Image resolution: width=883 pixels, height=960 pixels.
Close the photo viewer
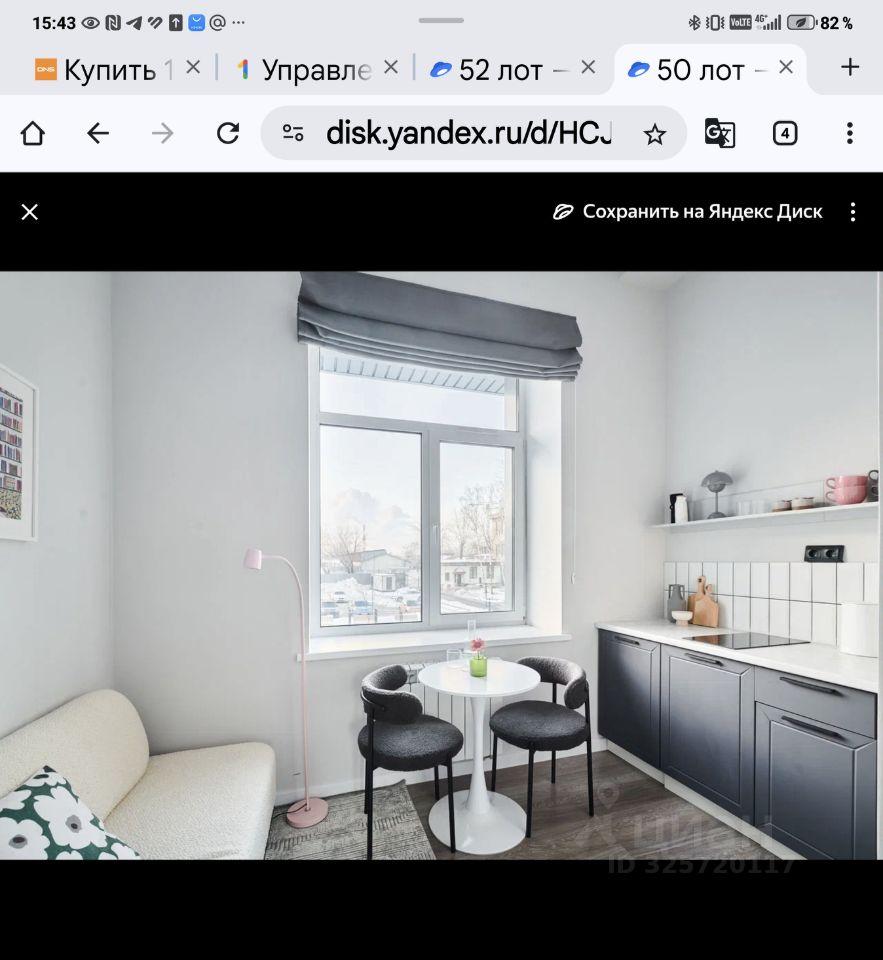[30, 212]
